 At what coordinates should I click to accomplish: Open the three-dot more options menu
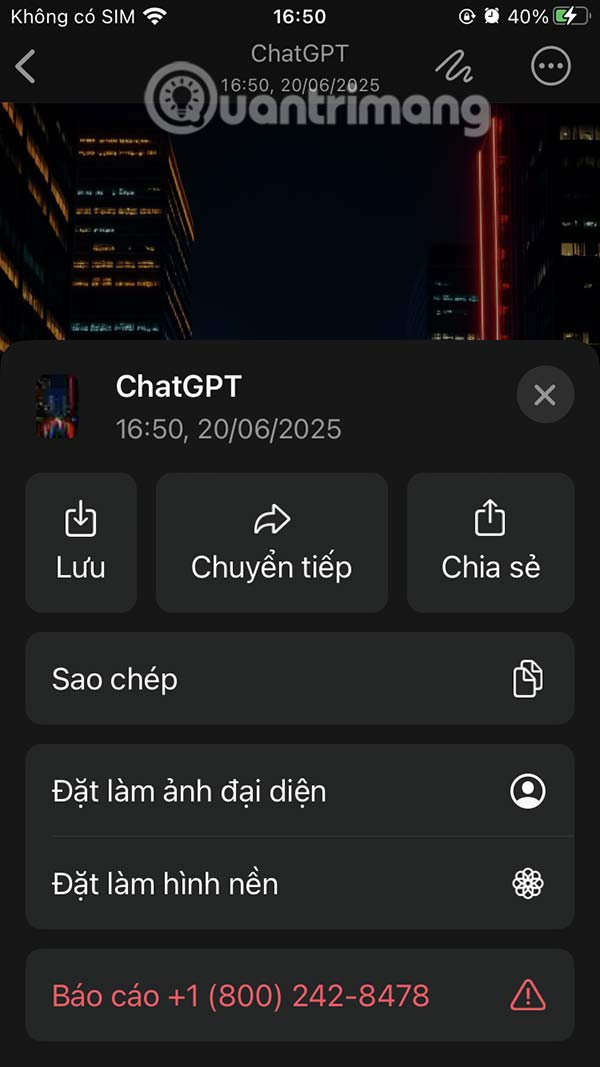click(x=550, y=67)
